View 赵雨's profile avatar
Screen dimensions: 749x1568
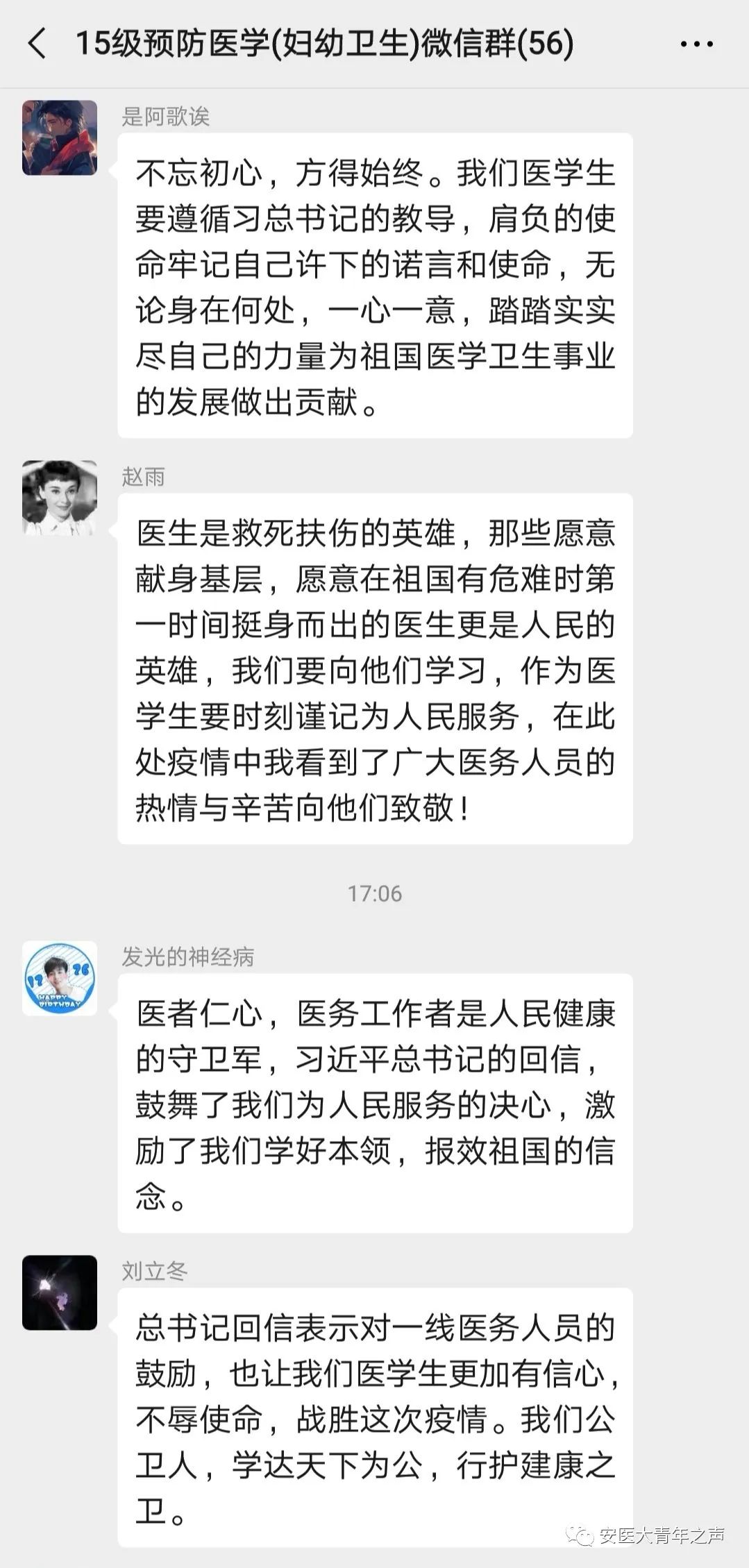pyautogui.click(x=60, y=498)
